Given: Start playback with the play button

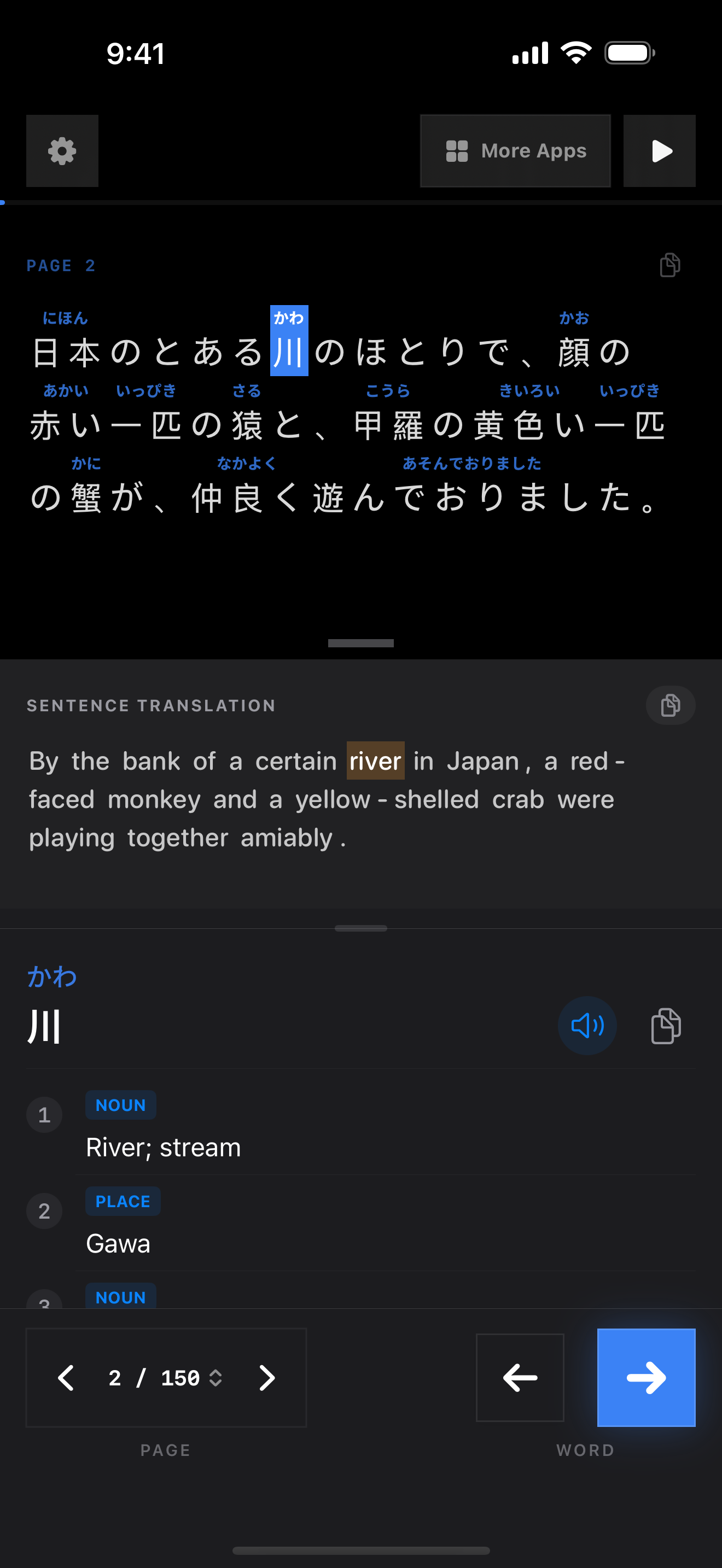Looking at the screenshot, I should pyautogui.click(x=659, y=150).
